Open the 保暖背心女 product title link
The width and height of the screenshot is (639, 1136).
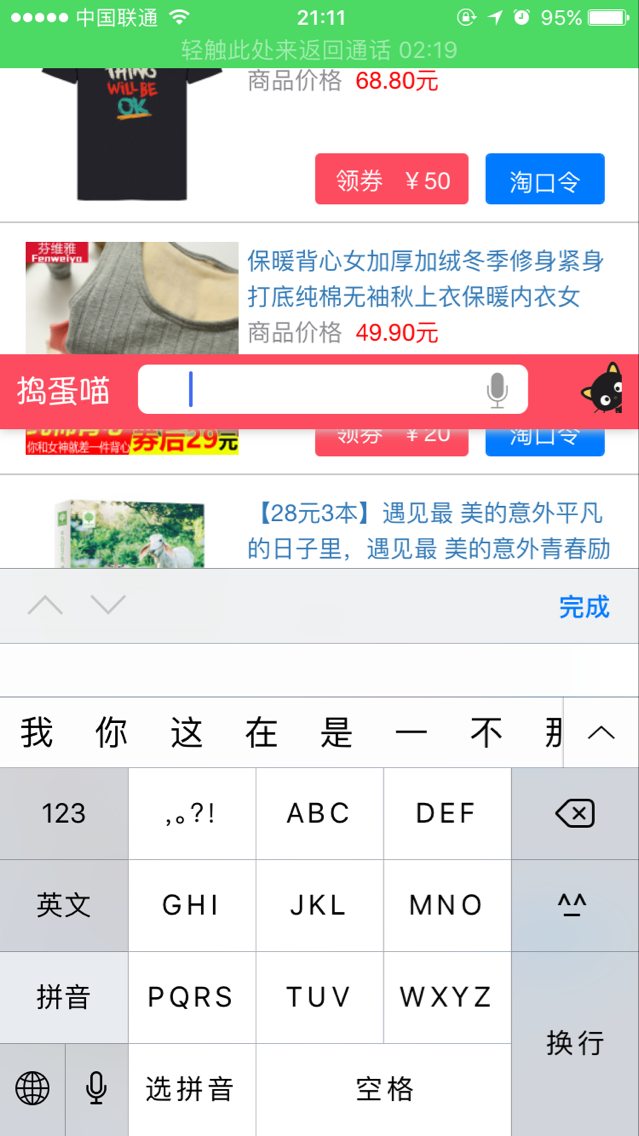pyautogui.click(x=426, y=278)
